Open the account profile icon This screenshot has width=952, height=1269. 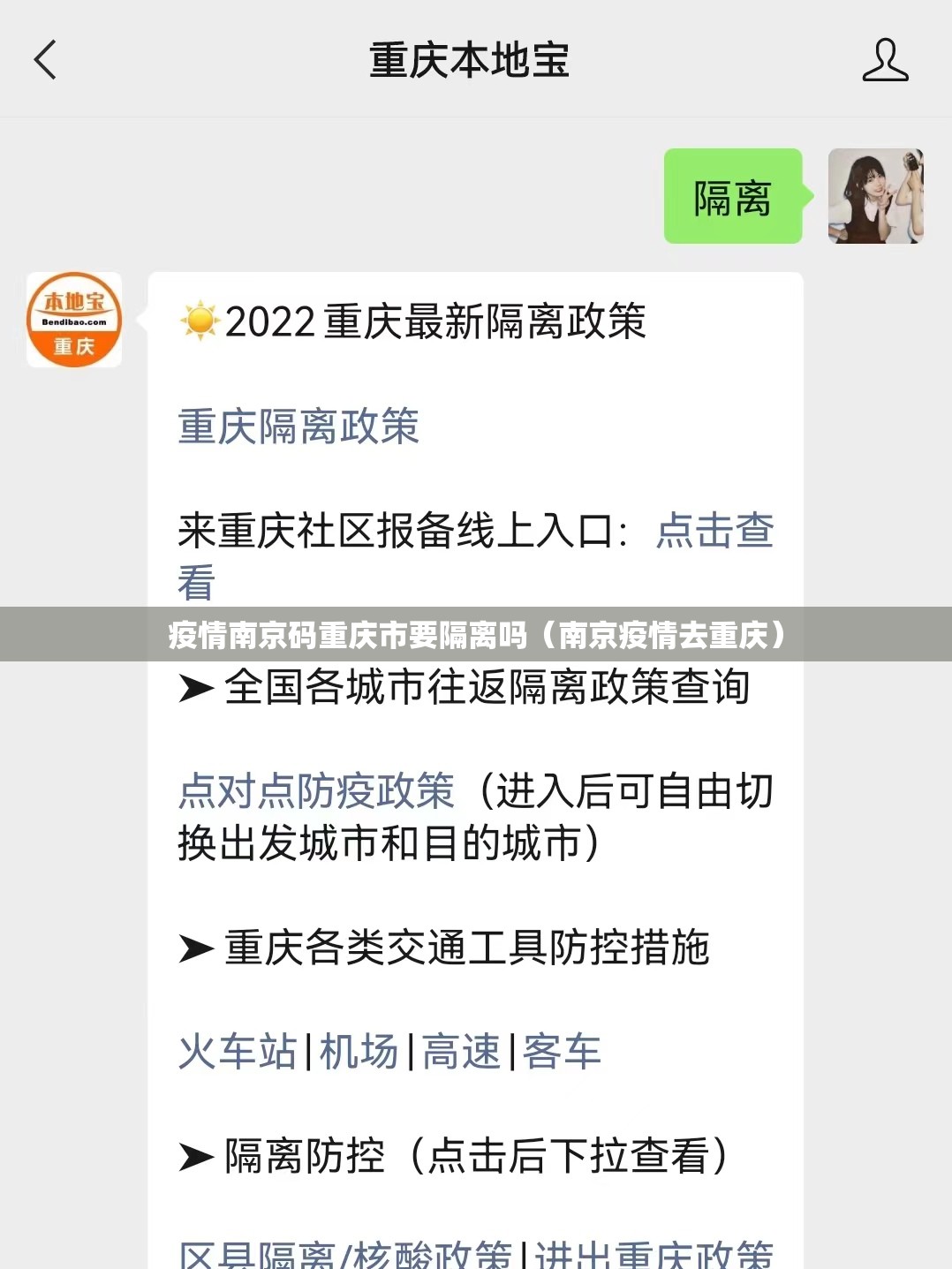click(885, 60)
